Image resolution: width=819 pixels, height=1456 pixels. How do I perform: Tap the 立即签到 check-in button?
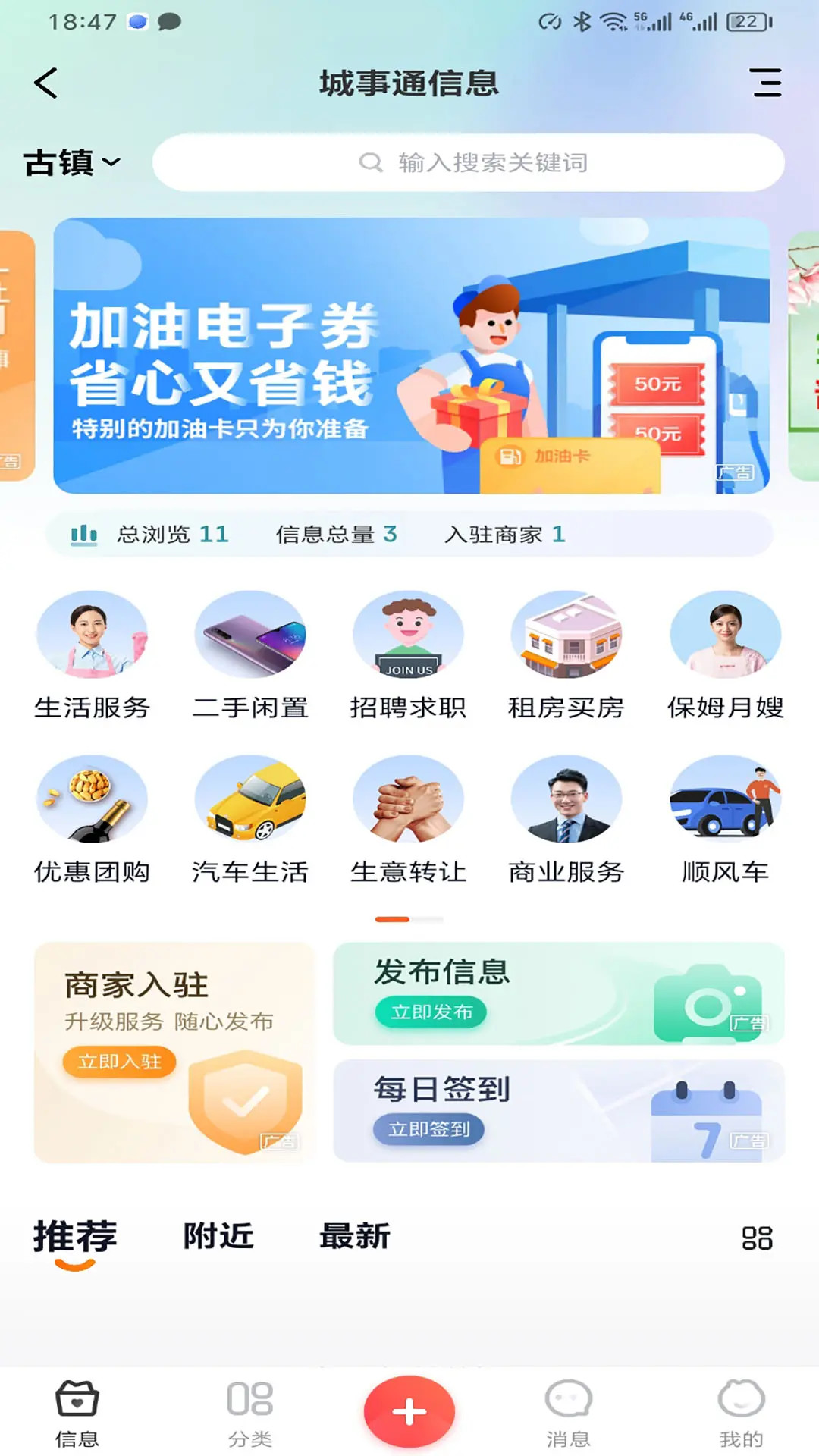pos(429,1129)
